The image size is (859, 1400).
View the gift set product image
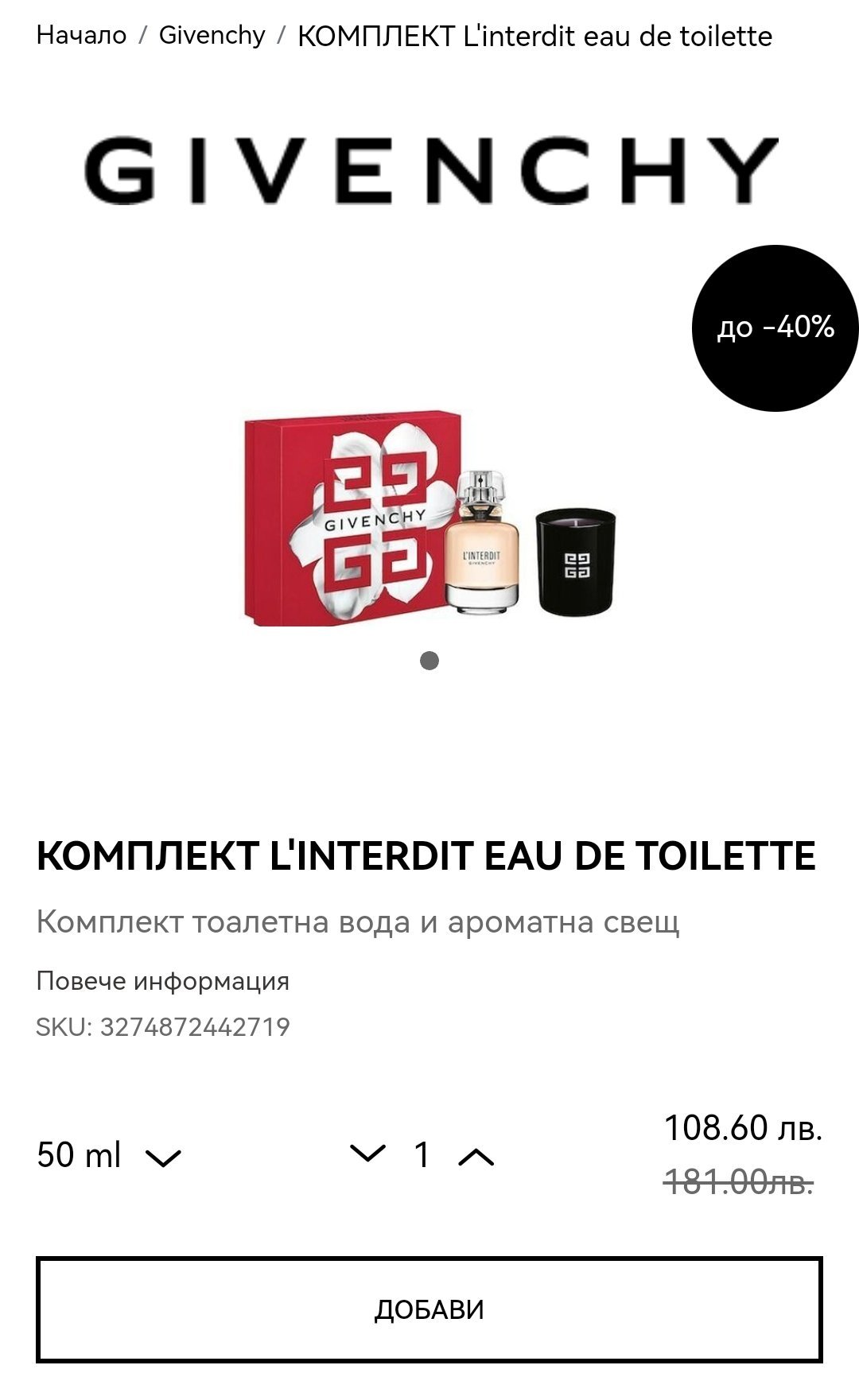pos(429,518)
